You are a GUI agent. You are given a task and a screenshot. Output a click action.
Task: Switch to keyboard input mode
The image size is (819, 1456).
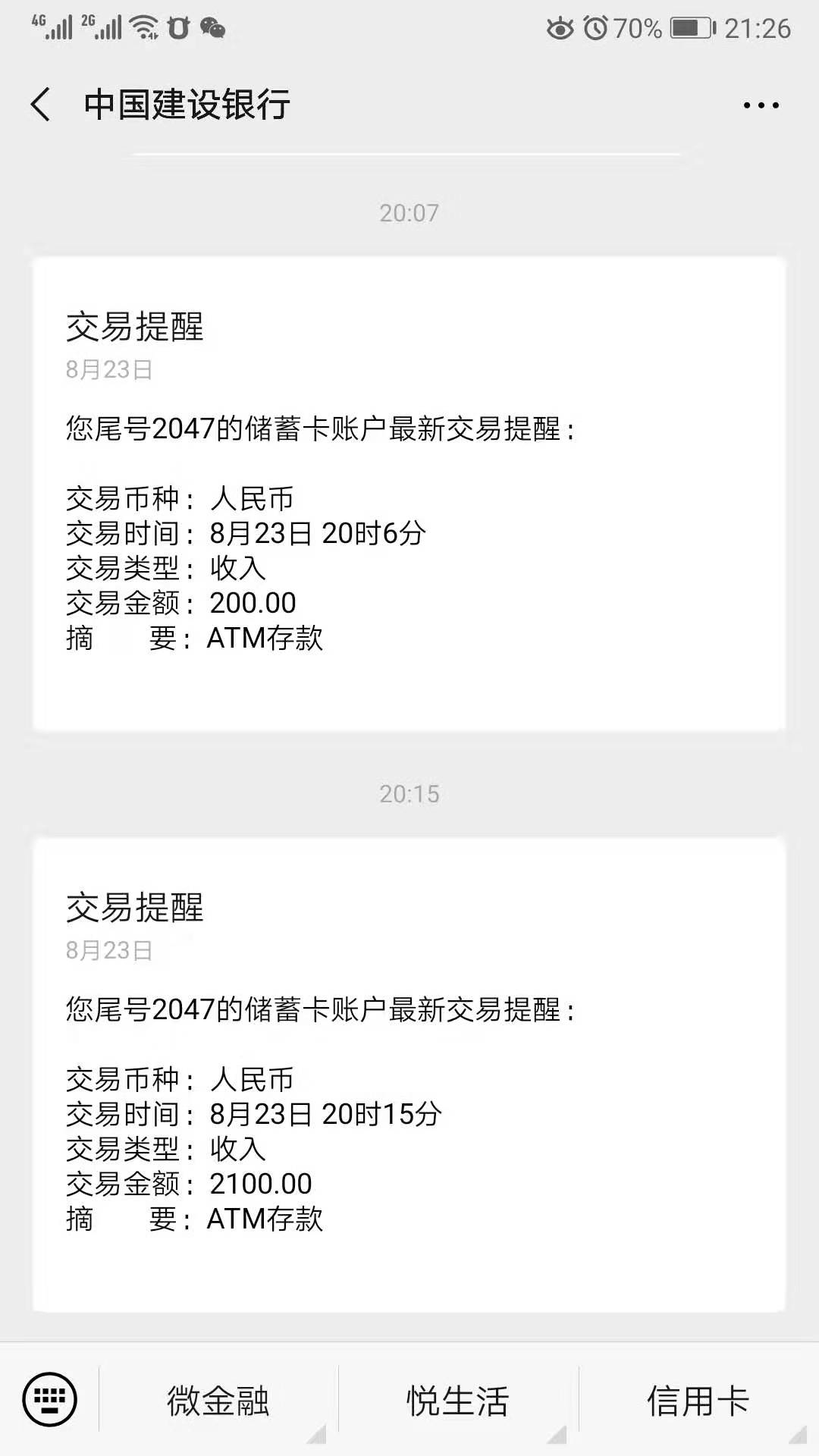(x=50, y=1399)
